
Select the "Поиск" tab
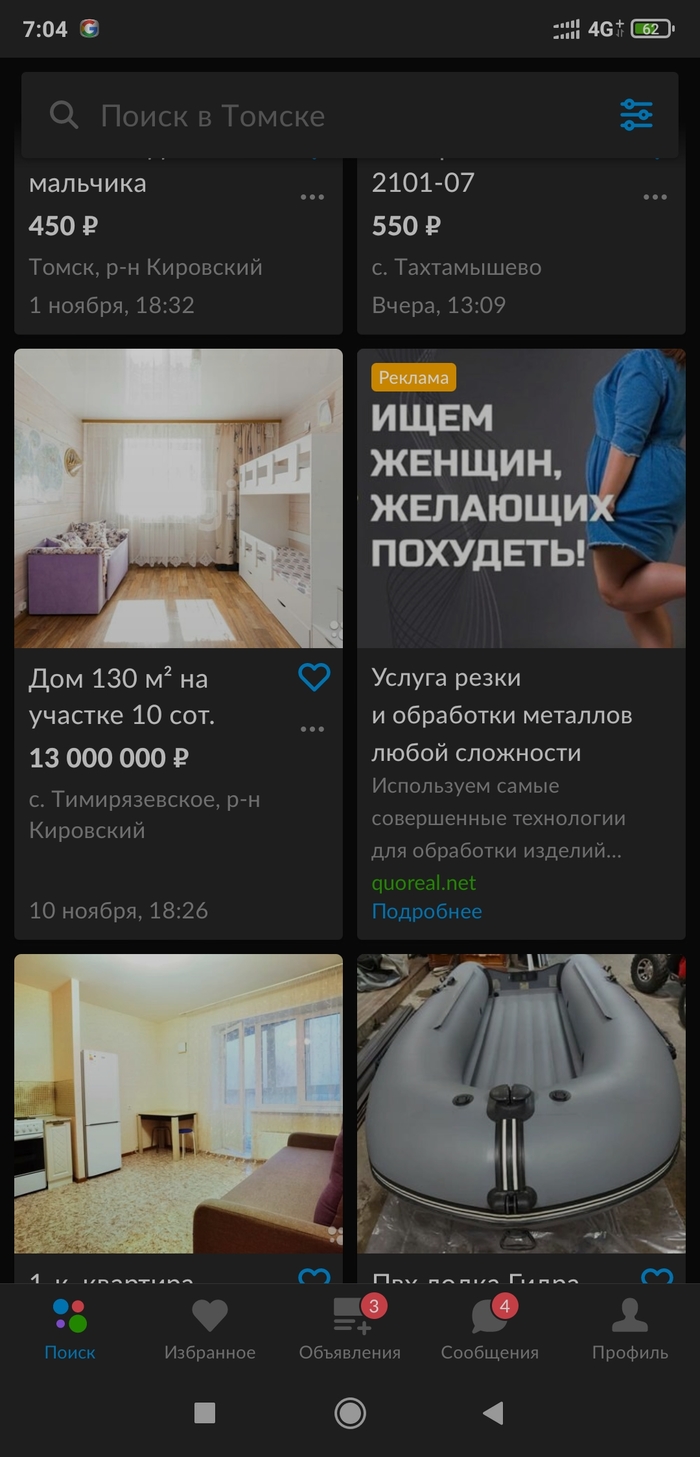[70, 1330]
